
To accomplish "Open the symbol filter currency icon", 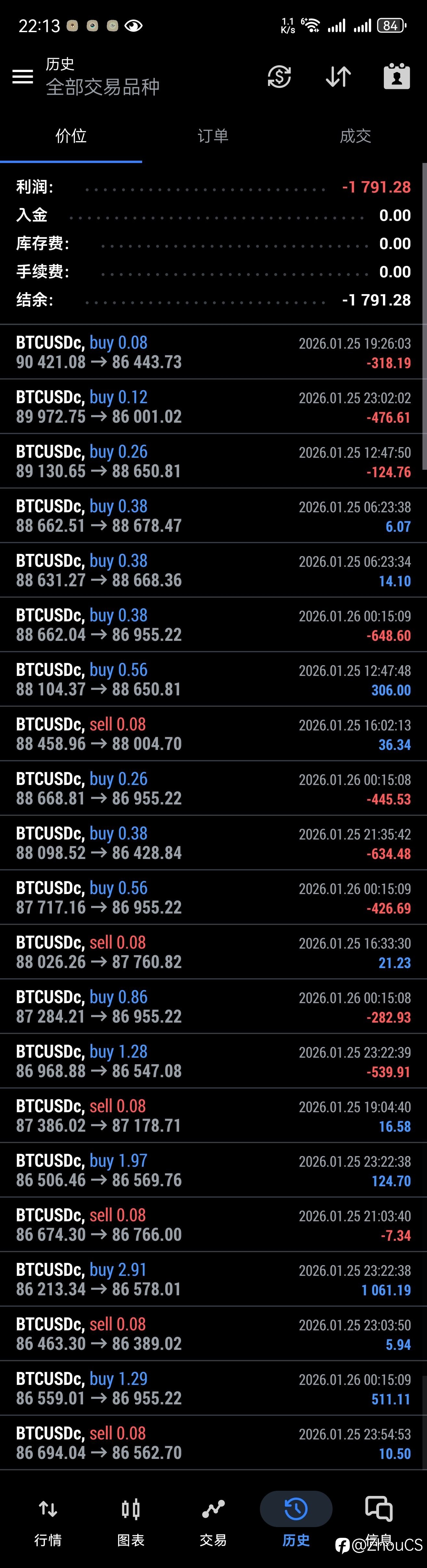I will click(x=279, y=77).
